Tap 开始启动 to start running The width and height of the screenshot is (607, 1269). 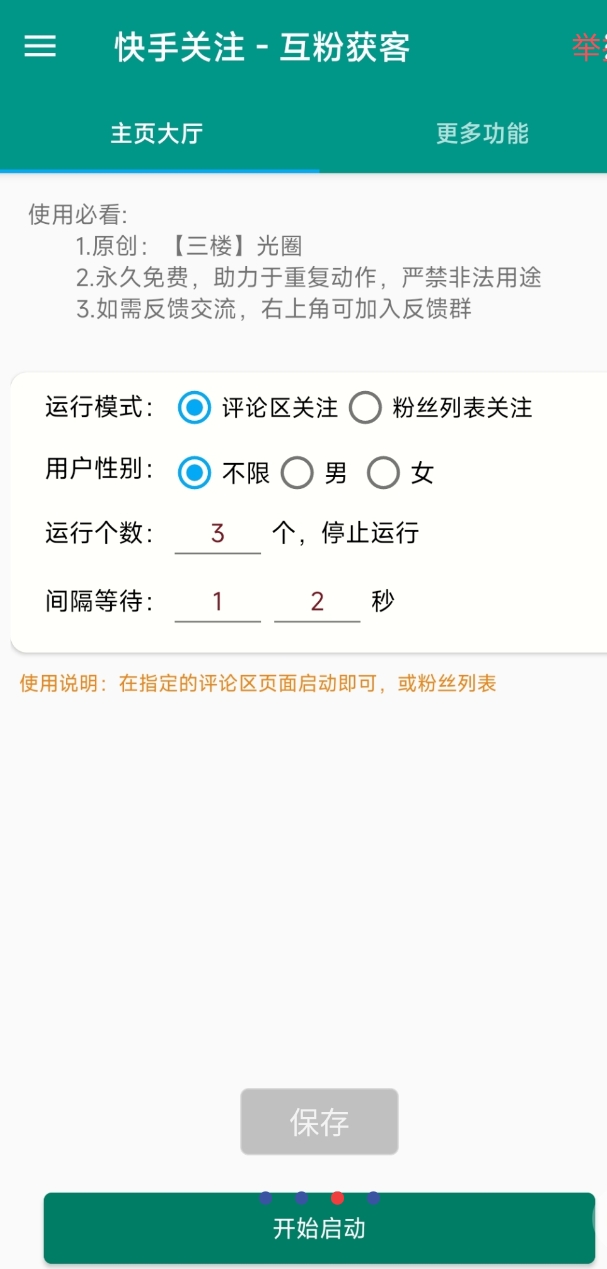pyautogui.click(x=319, y=1229)
